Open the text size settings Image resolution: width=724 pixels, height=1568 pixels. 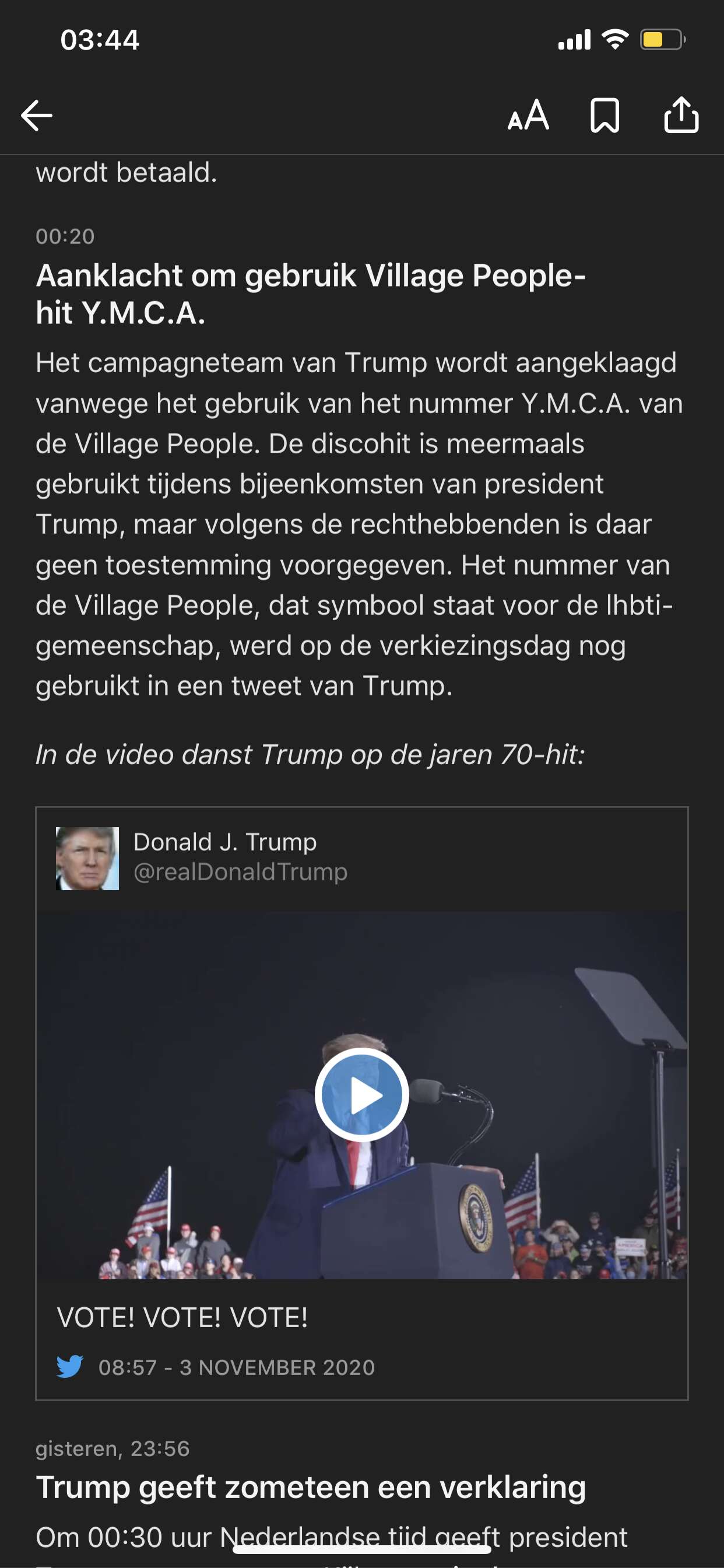coord(528,116)
